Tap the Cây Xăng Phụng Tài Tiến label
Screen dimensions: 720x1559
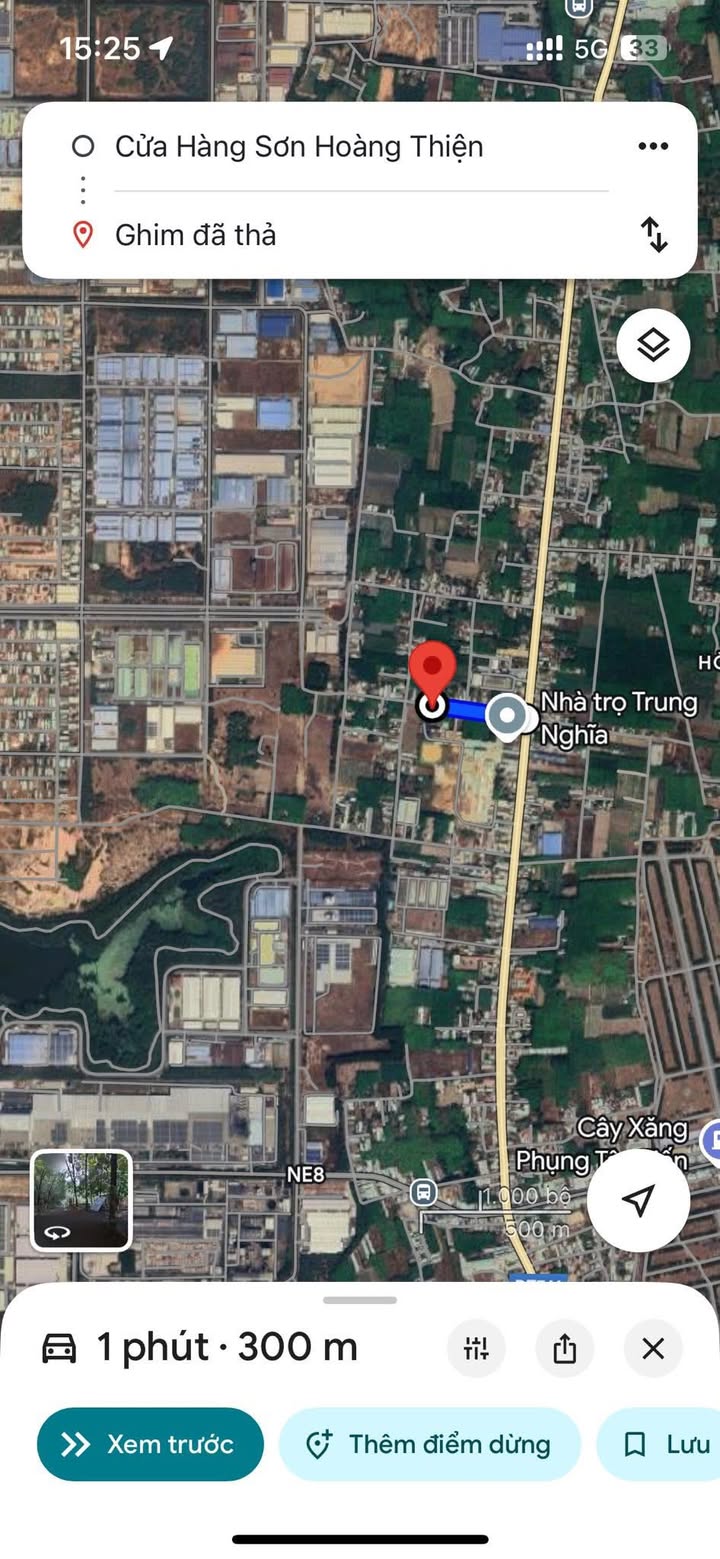[x=602, y=1144]
